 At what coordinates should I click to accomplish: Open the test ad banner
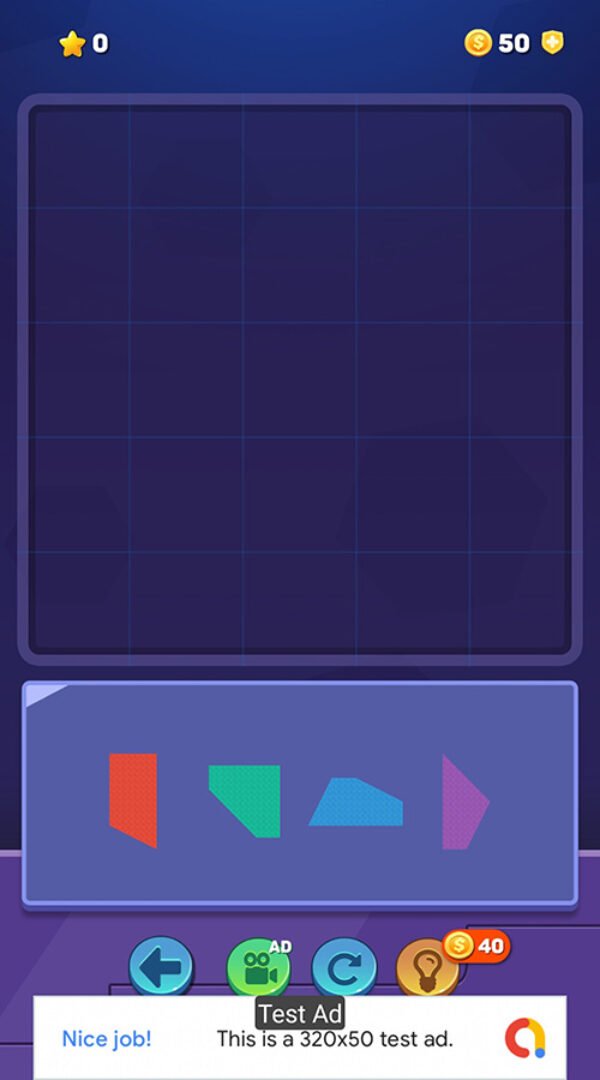point(300,1038)
